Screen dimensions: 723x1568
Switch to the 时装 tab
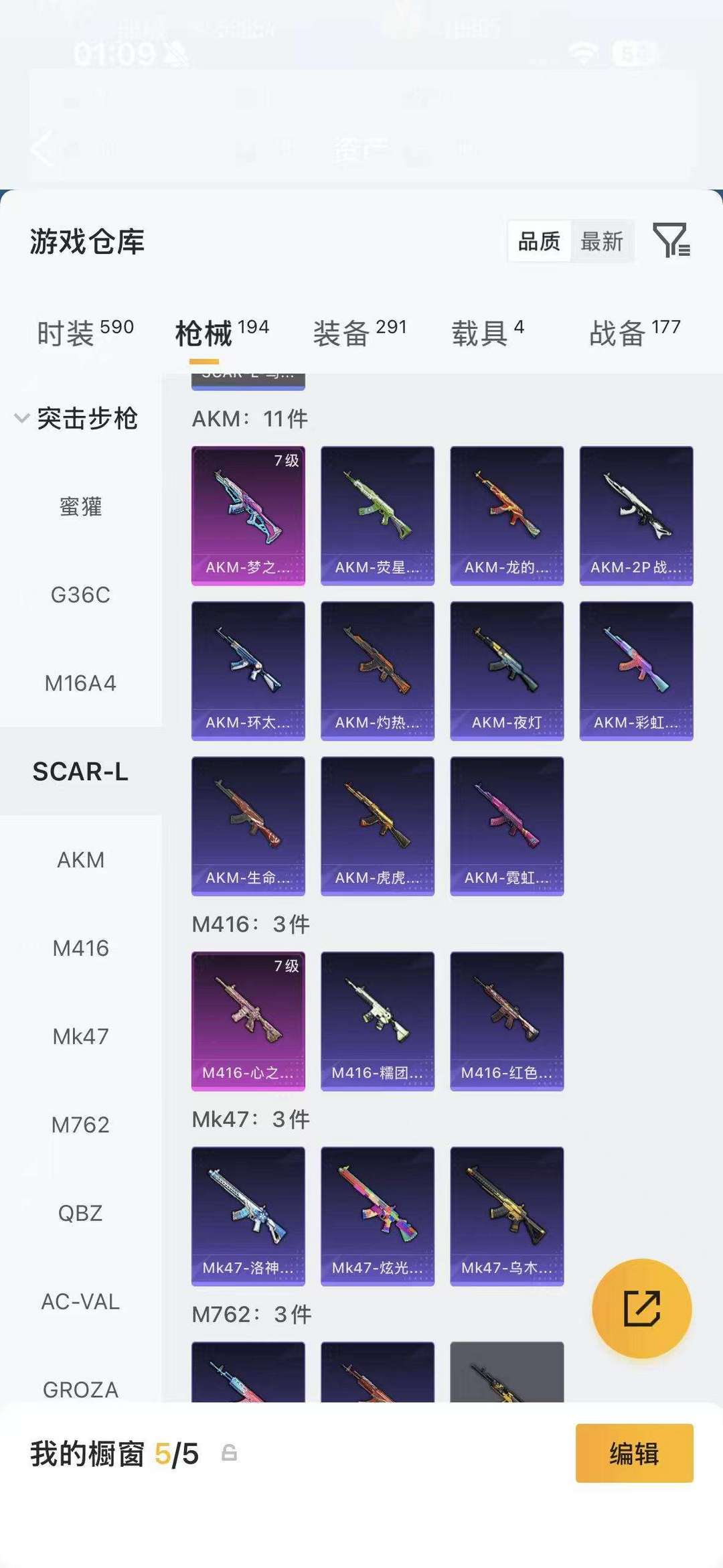tap(85, 332)
